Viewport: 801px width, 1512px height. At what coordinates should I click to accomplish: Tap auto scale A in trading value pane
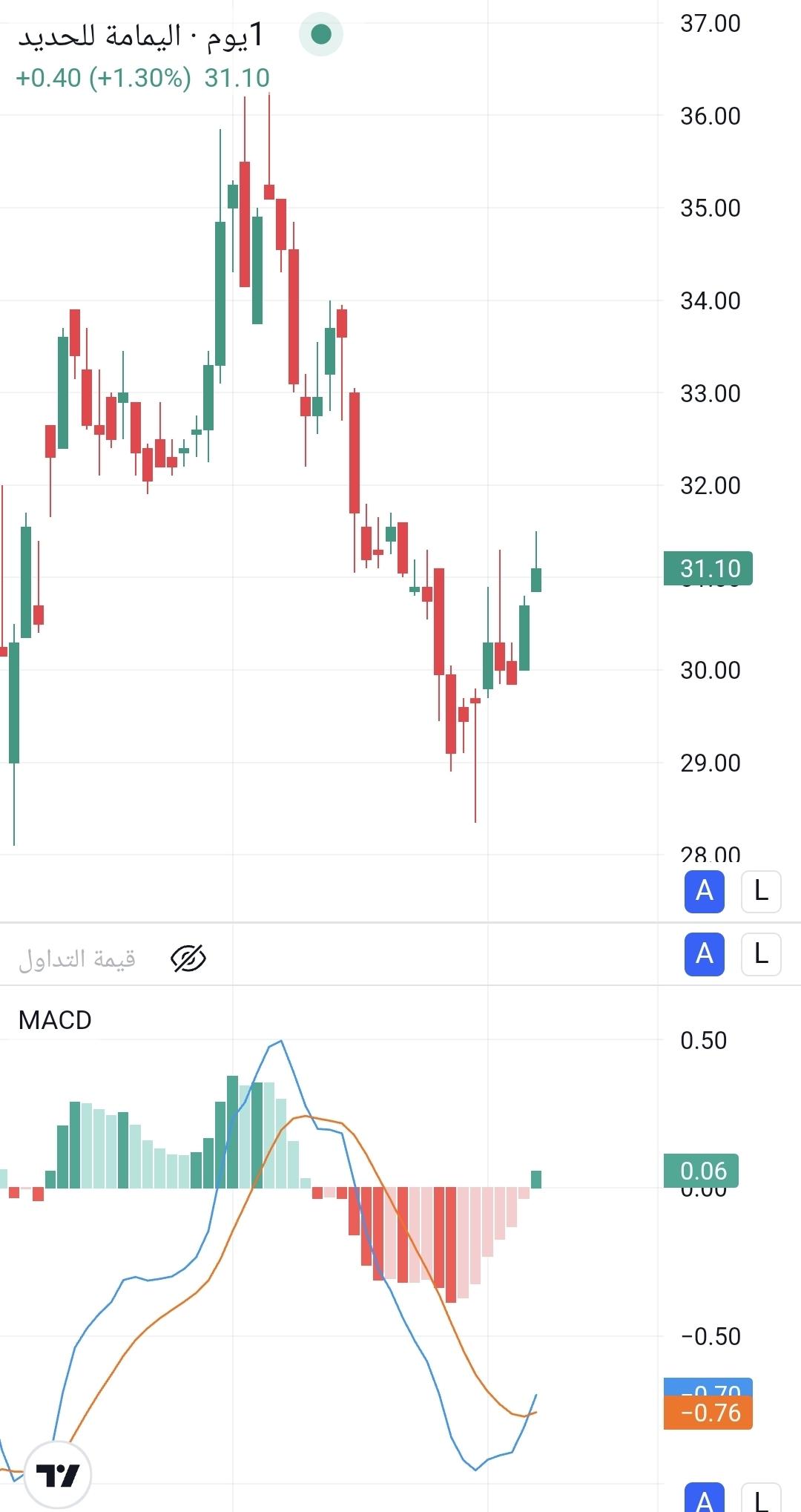704,954
